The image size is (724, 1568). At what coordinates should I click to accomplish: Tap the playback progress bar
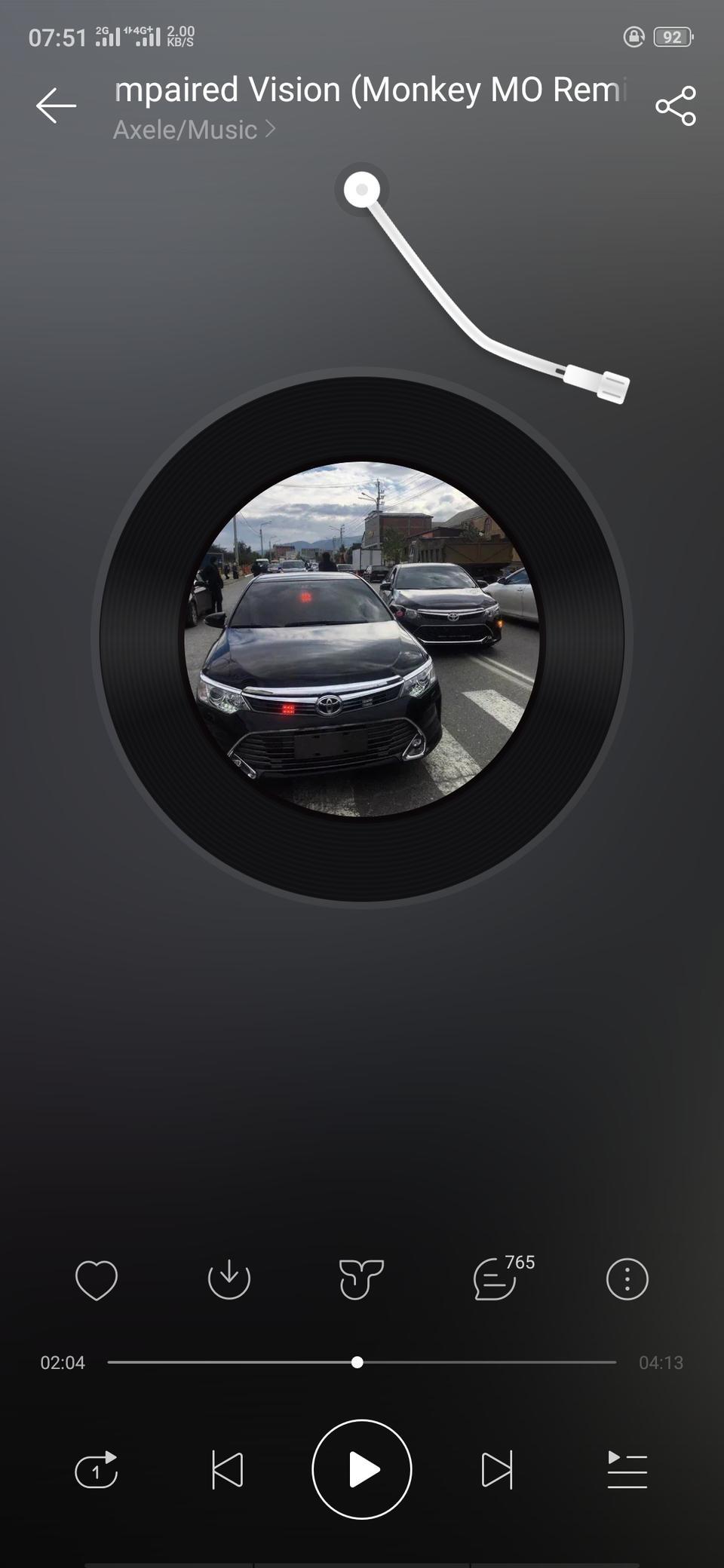tap(362, 1362)
